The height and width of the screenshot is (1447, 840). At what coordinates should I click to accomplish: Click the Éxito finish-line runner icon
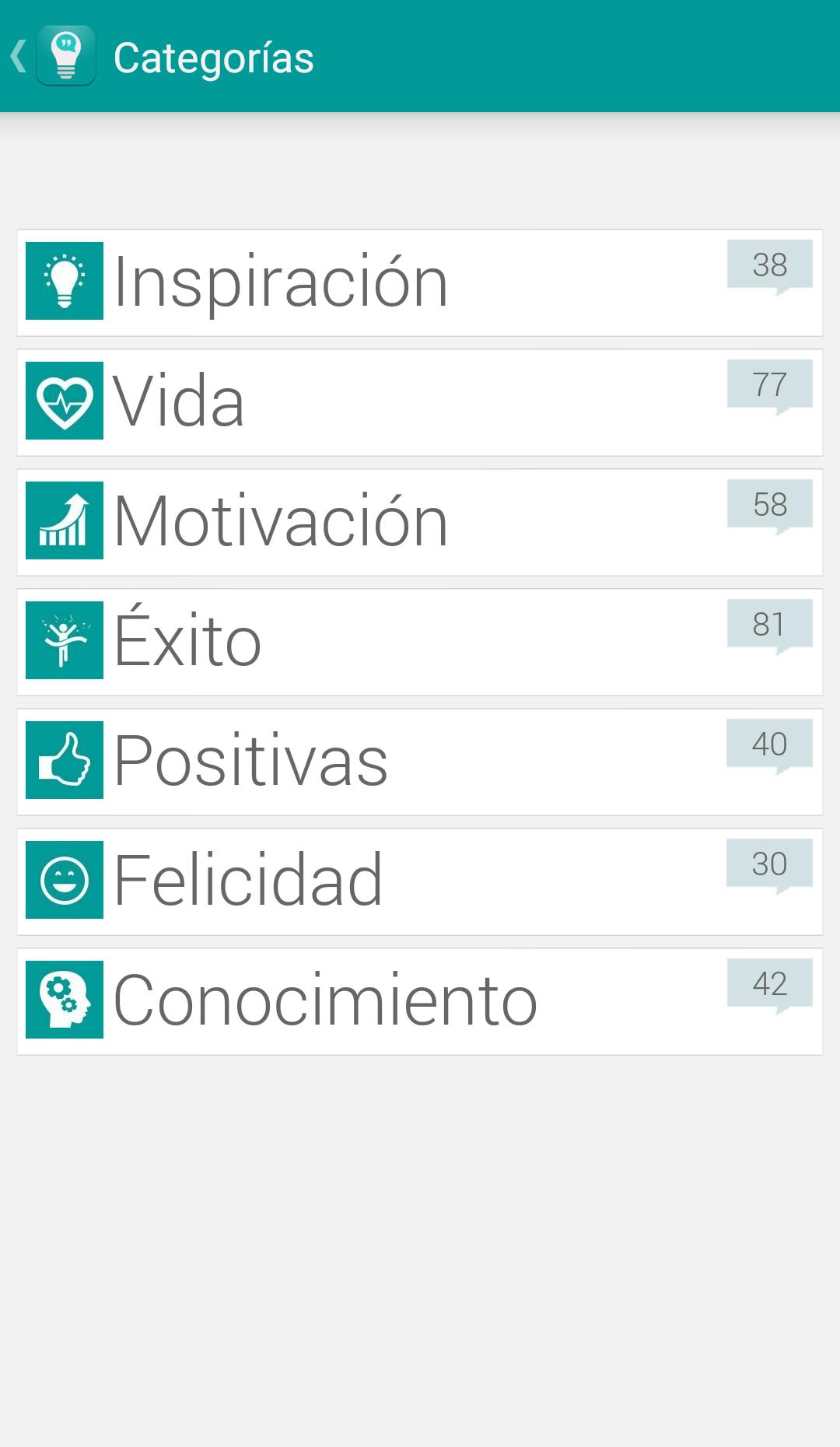tap(65, 641)
